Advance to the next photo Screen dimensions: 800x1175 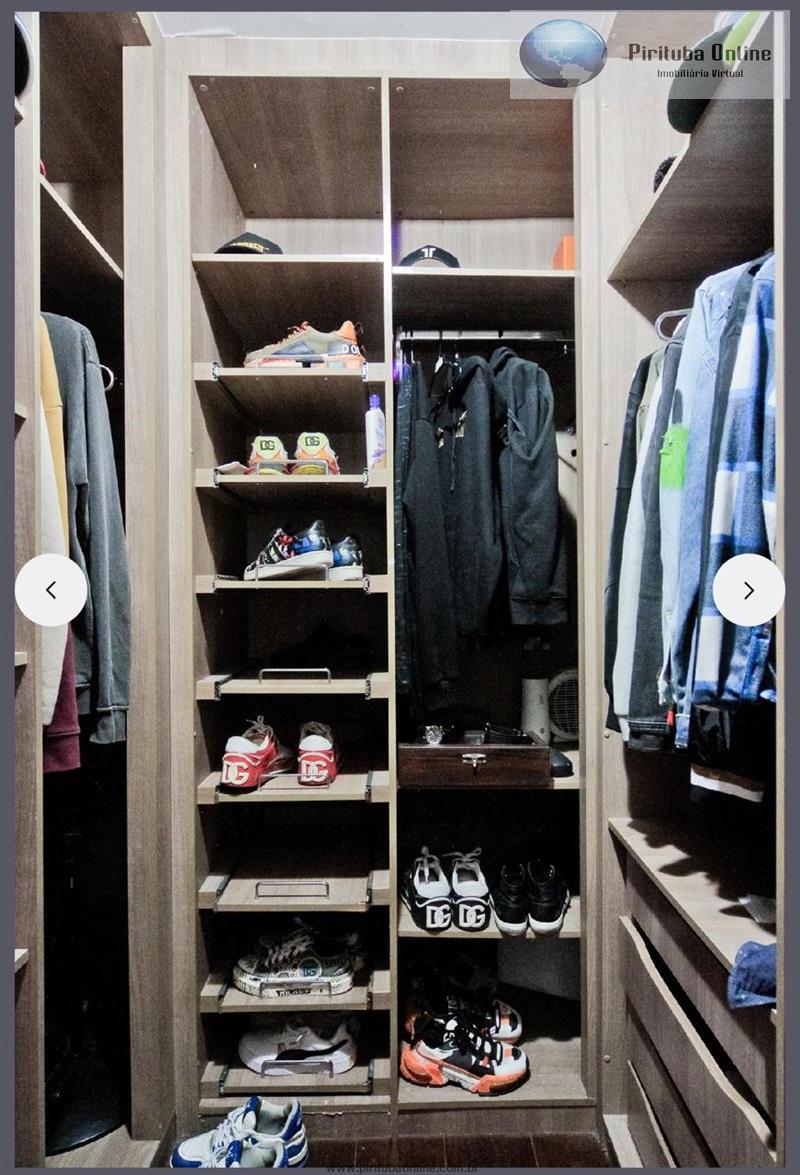tap(748, 590)
